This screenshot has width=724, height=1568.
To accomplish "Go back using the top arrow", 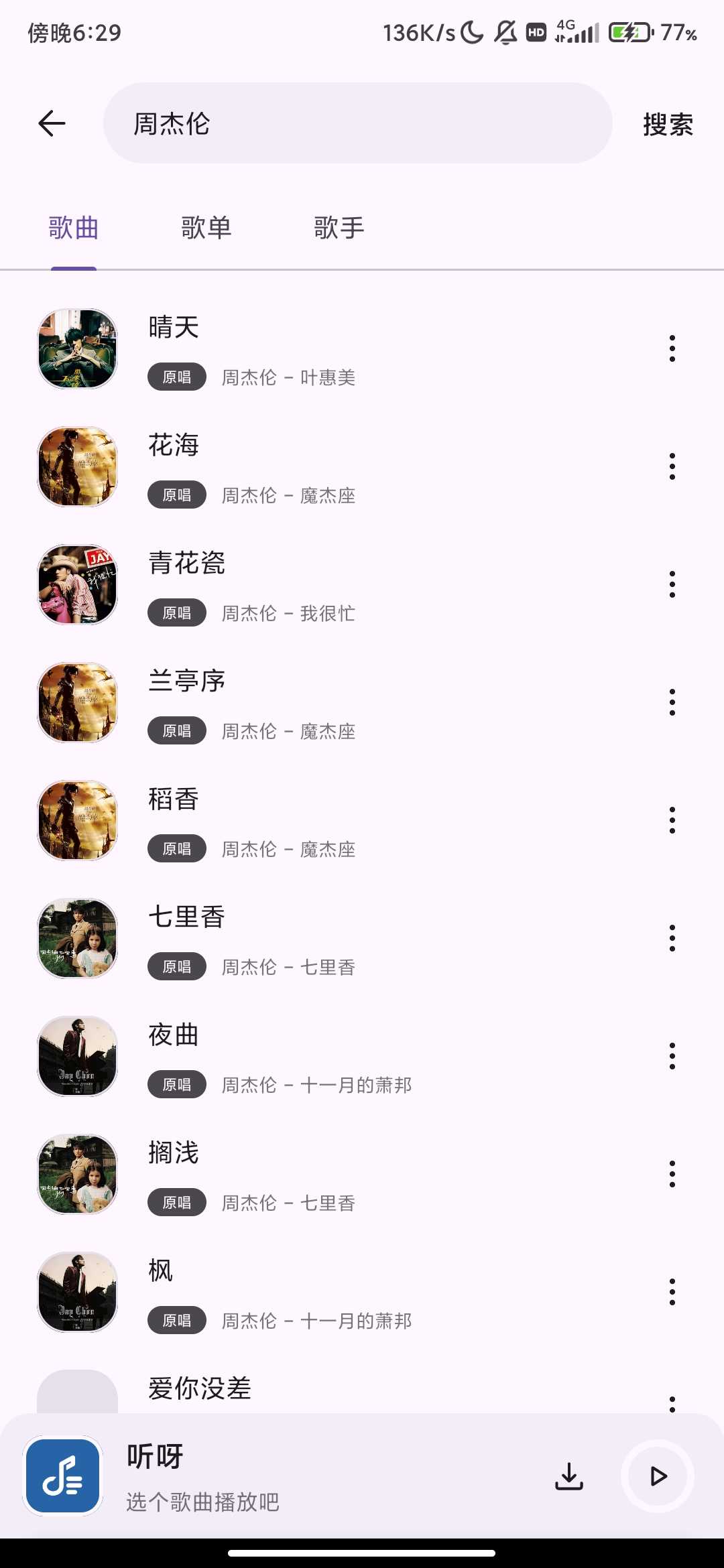I will [52, 124].
